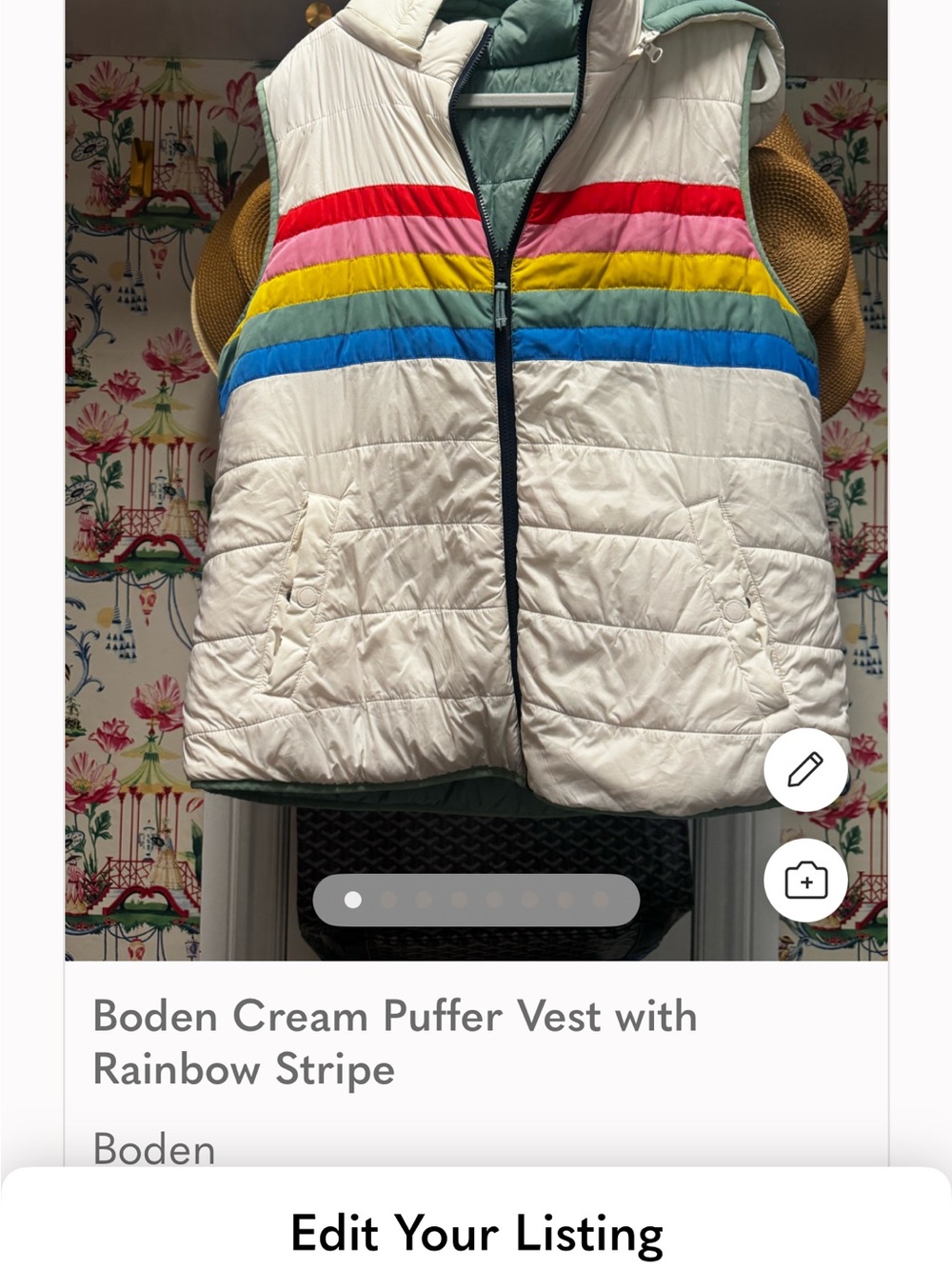The height and width of the screenshot is (1269, 952).
Task: Select the third carousel dot
Action: pos(424,898)
